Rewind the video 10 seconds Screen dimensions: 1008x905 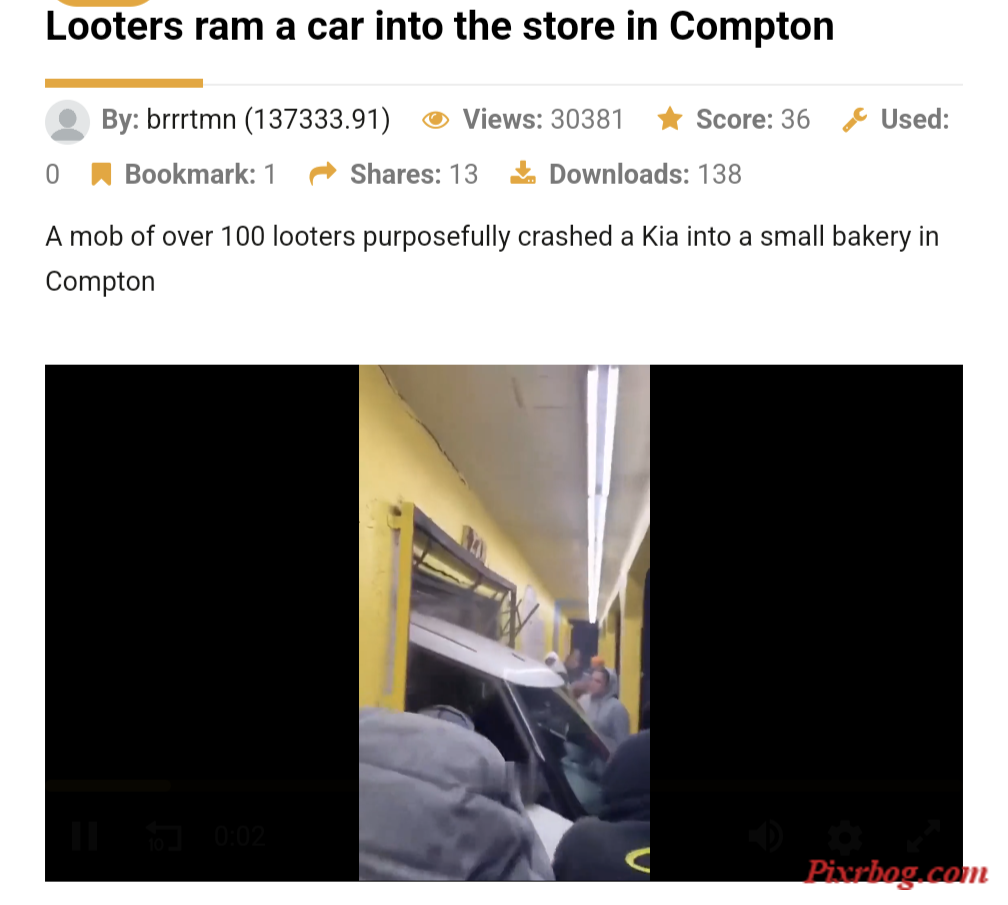pos(163,836)
